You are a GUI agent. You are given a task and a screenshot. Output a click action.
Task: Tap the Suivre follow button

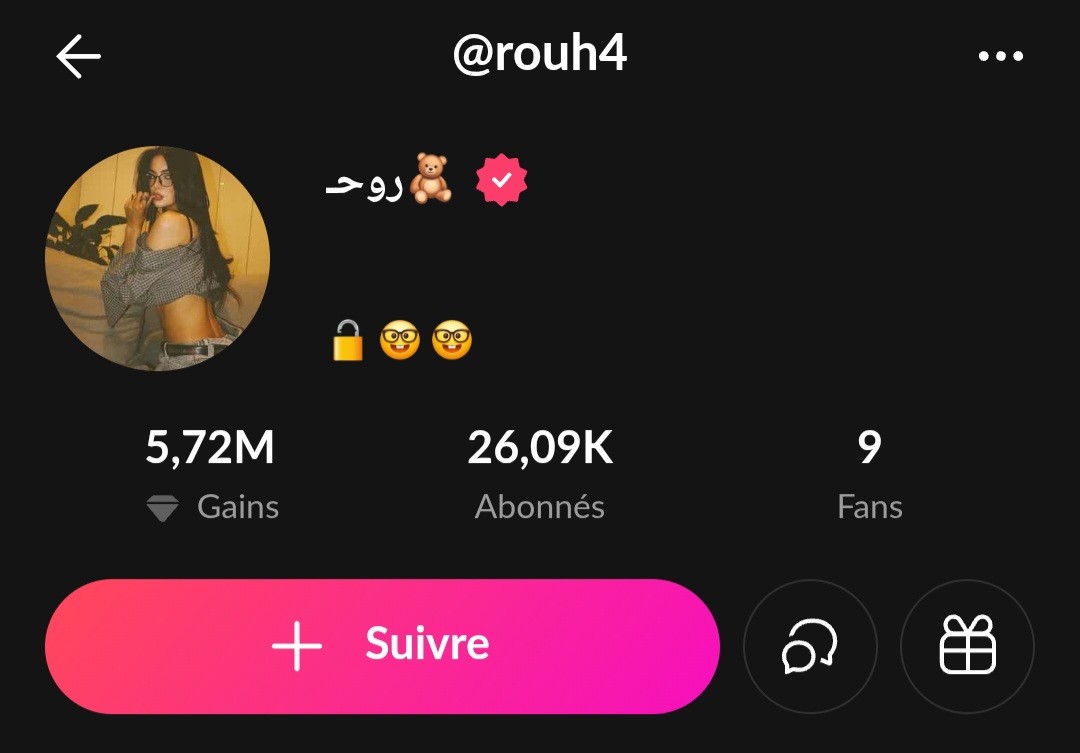(x=382, y=646)
